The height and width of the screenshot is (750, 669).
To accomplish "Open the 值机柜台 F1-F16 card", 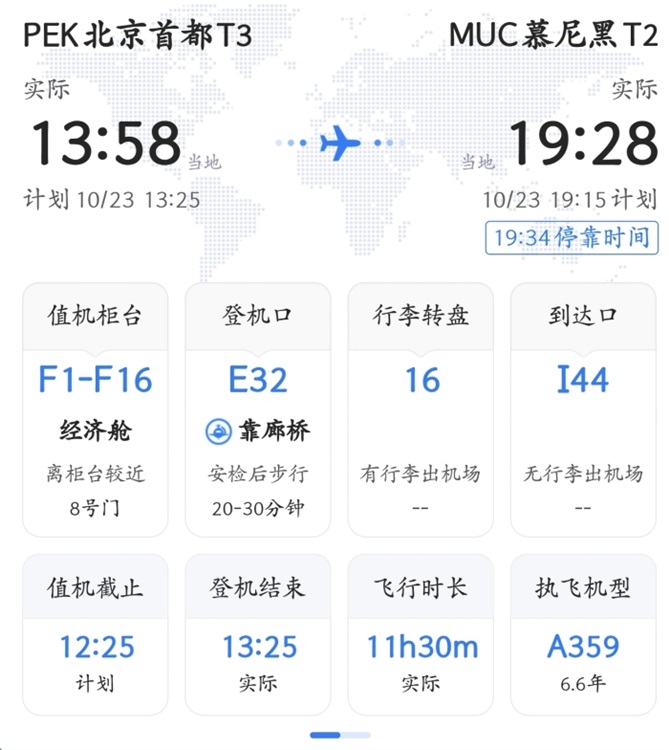I will (95, 409).
